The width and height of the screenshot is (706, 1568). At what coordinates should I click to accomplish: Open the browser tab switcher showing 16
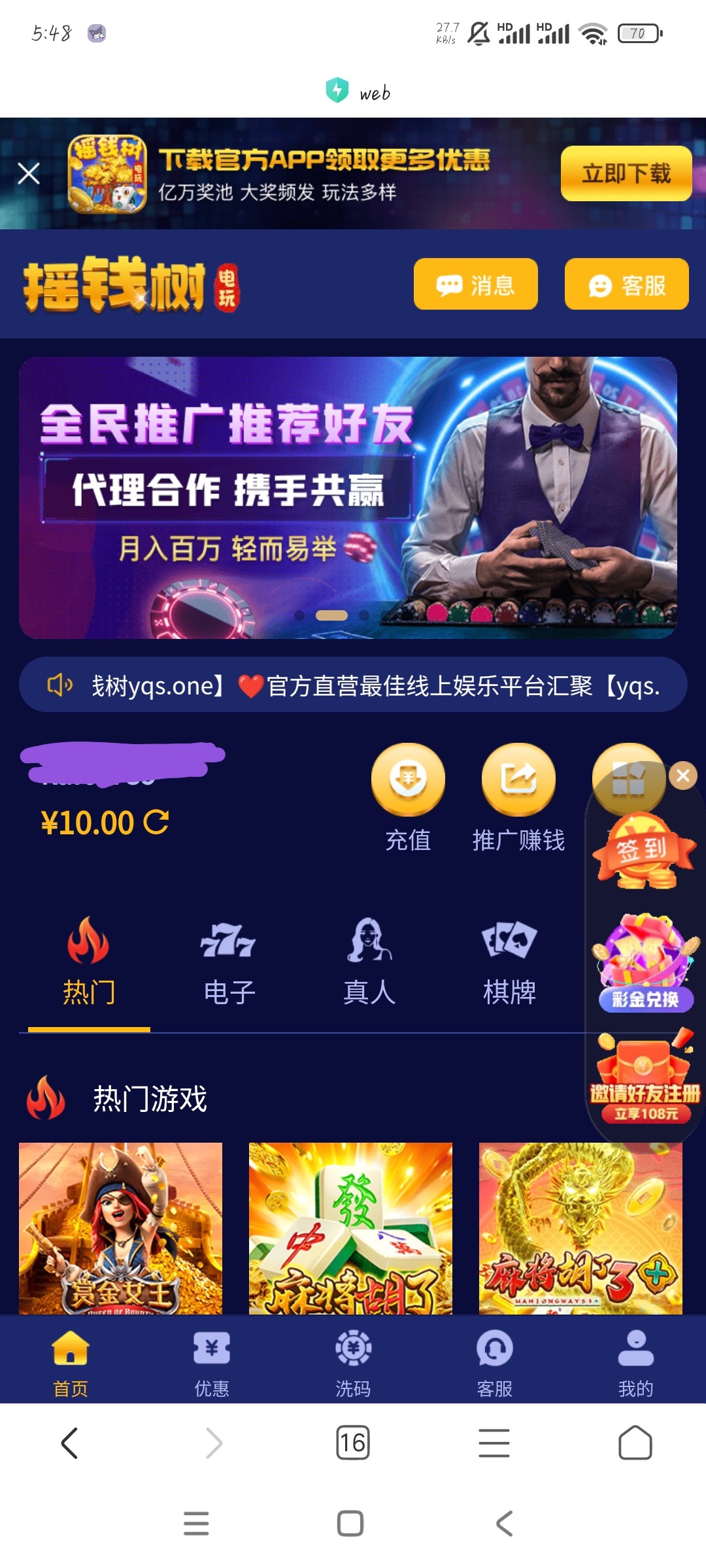pyautogui.click(x=353, y=1443)
